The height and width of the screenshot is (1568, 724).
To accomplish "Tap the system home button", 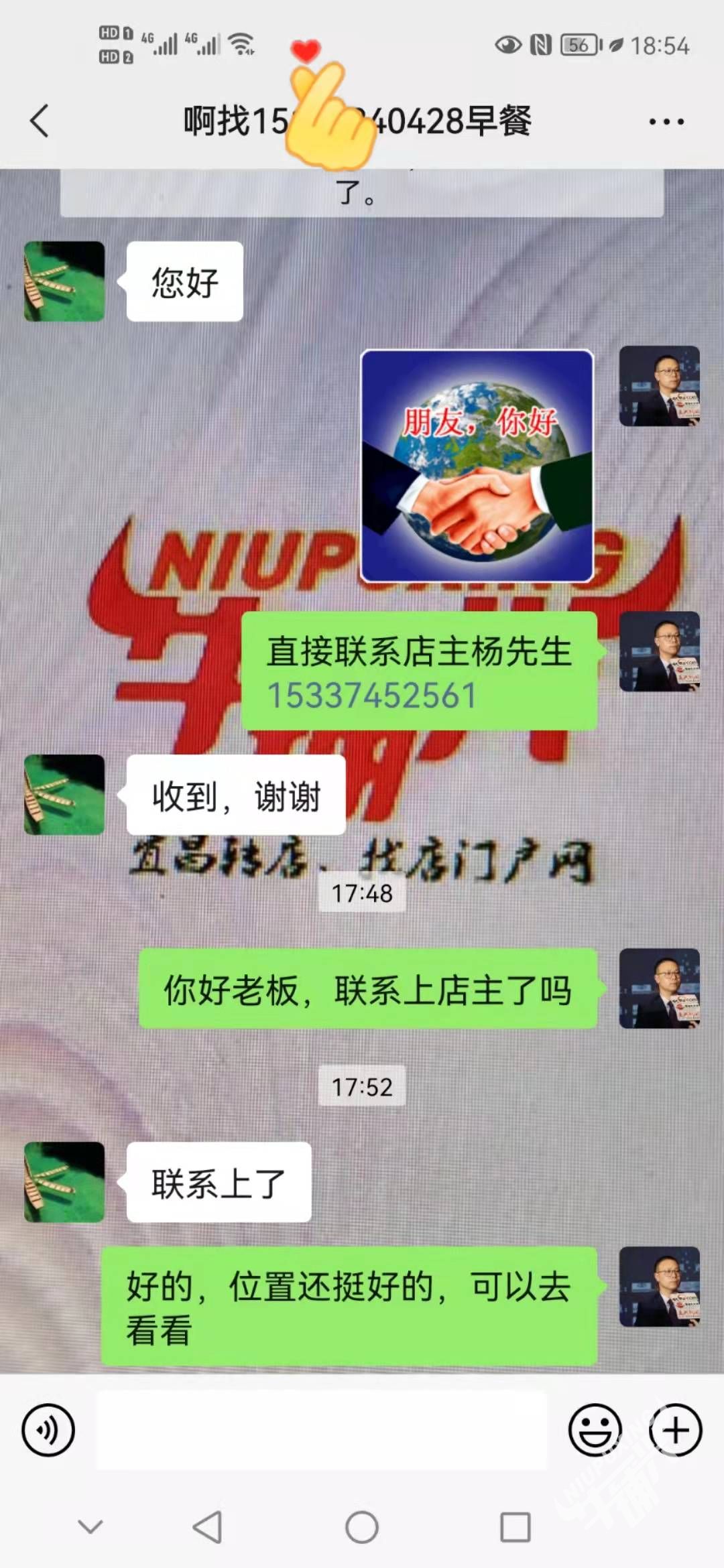I will [x=362, y=1528].
